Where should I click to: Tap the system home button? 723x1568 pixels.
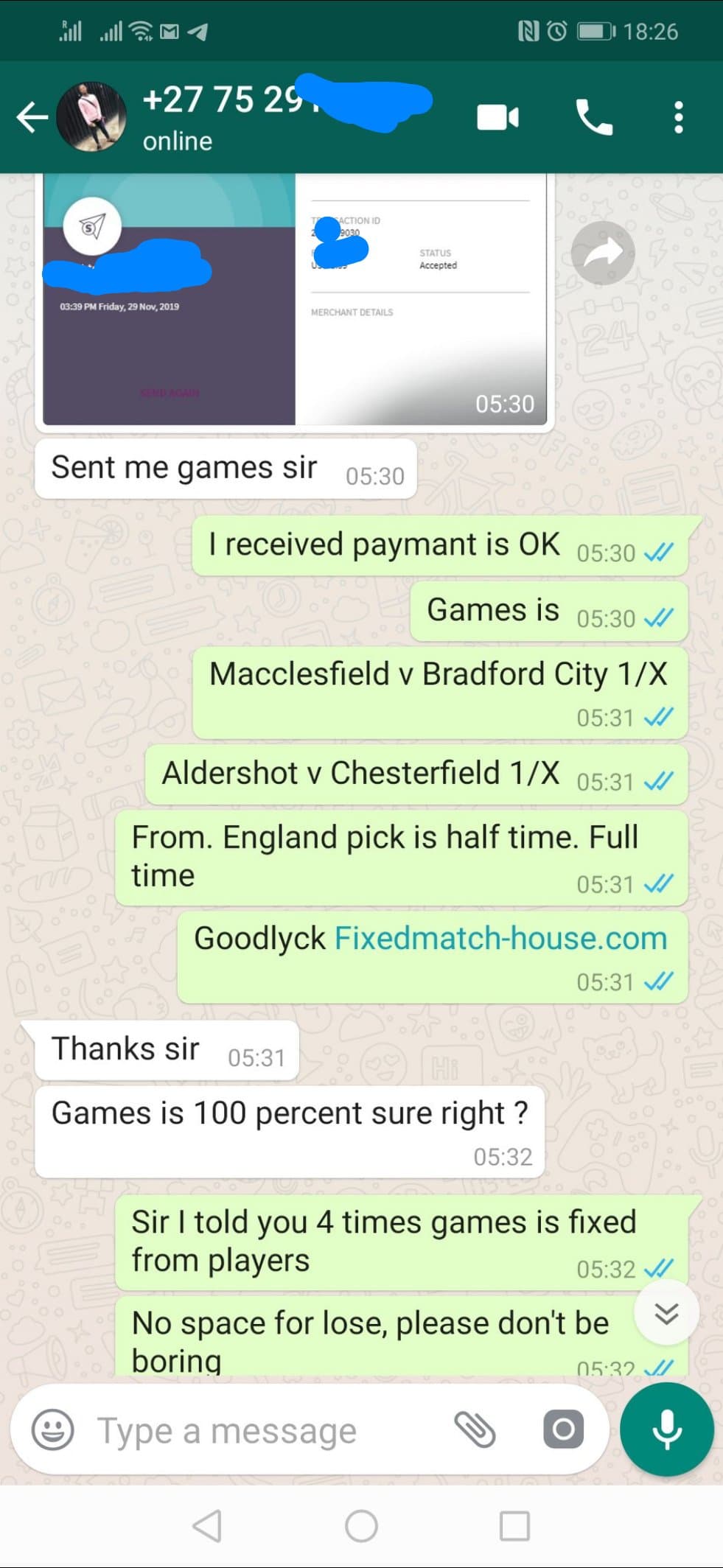tap(361, 1526)
